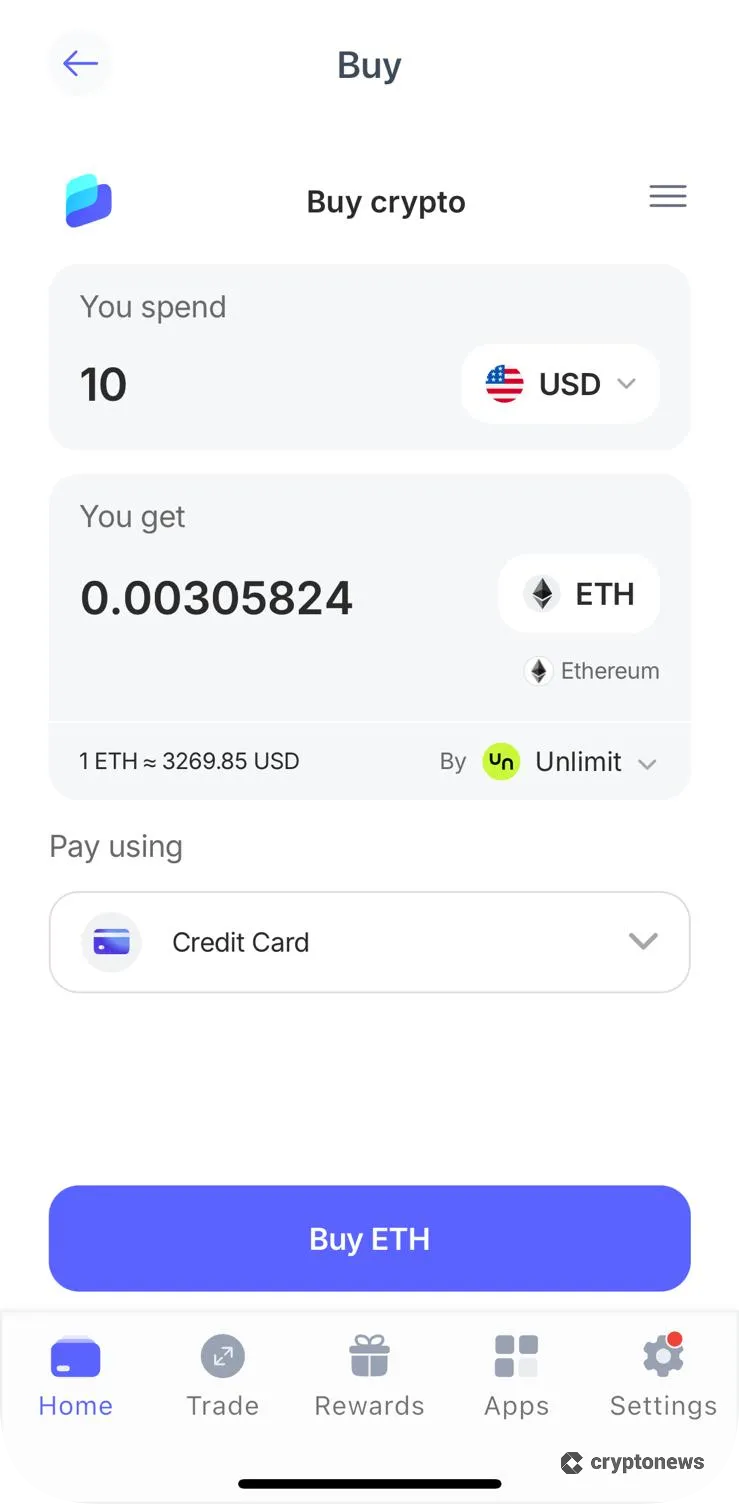Click the ETH diamond icon

click(542, 593)
